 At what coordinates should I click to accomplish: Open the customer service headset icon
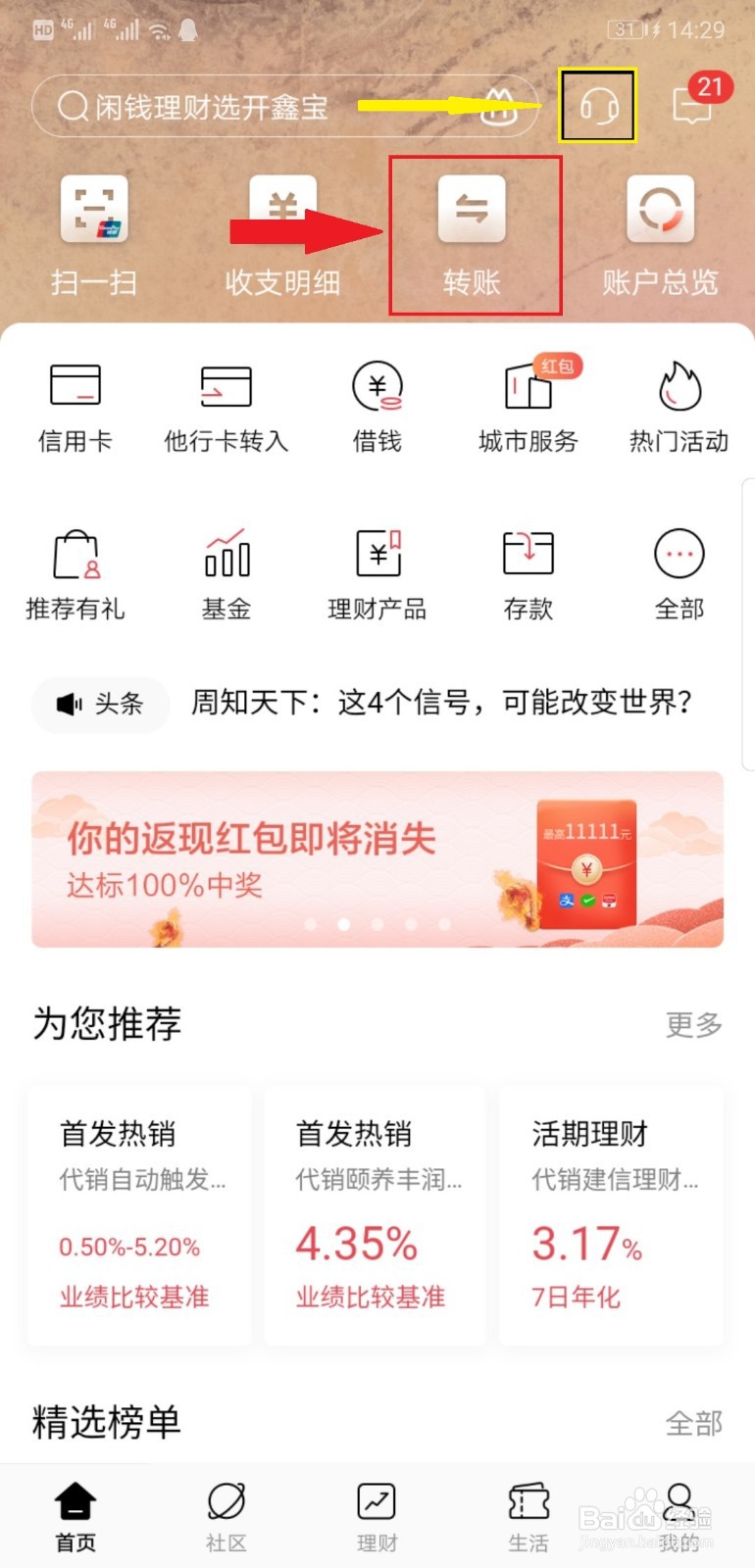[x=597, y=106]
